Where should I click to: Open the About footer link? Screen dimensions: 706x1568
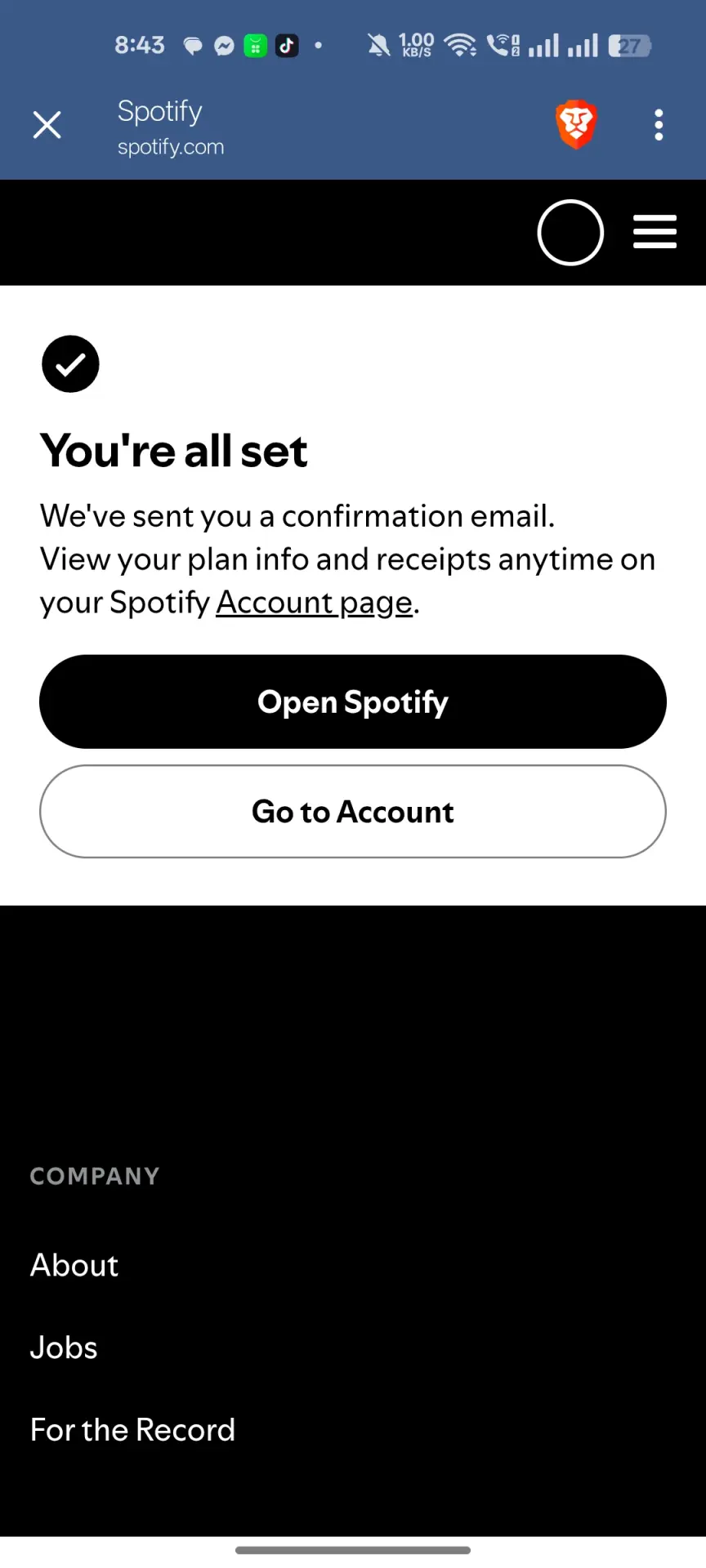pos(74,1265)
